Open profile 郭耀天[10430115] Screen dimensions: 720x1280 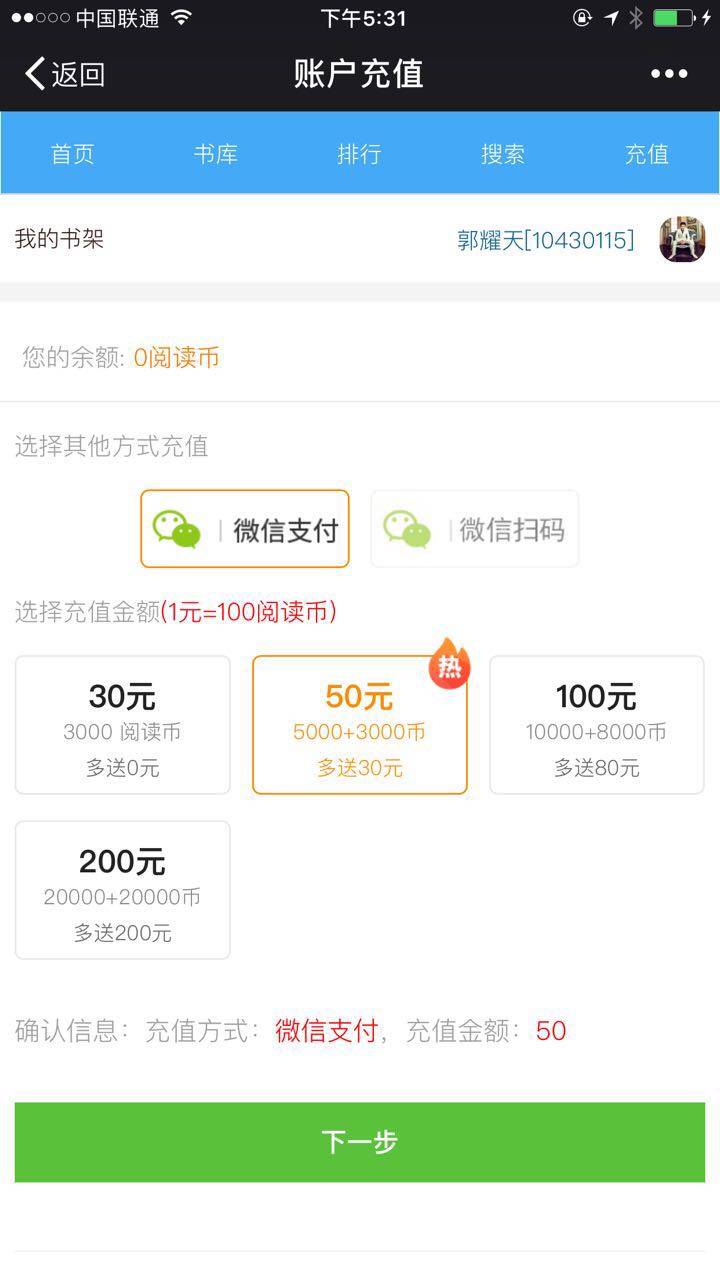[546, 240]
